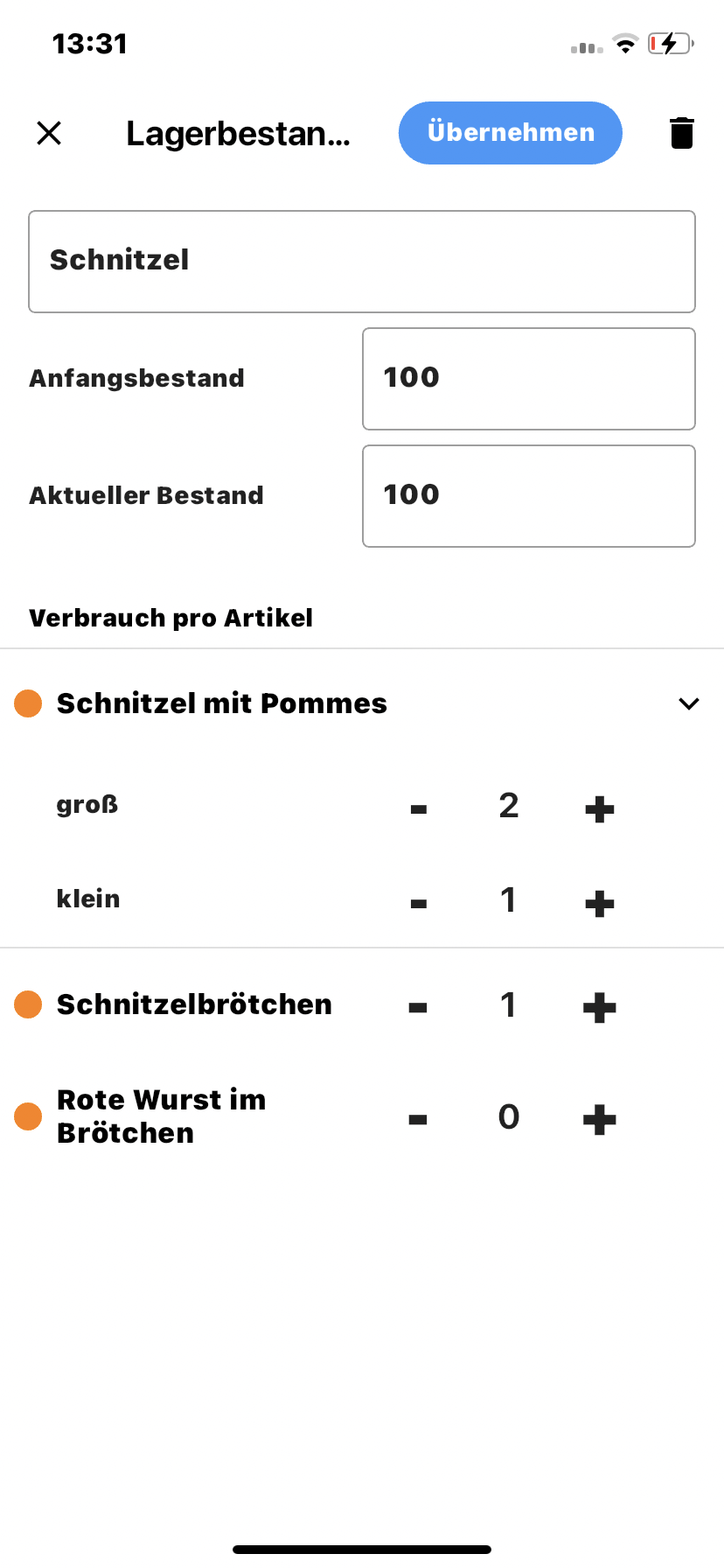724x1568 pixels.
Task: Collapse the Schnitzel mit Pommes section
Action: point(689,703)
